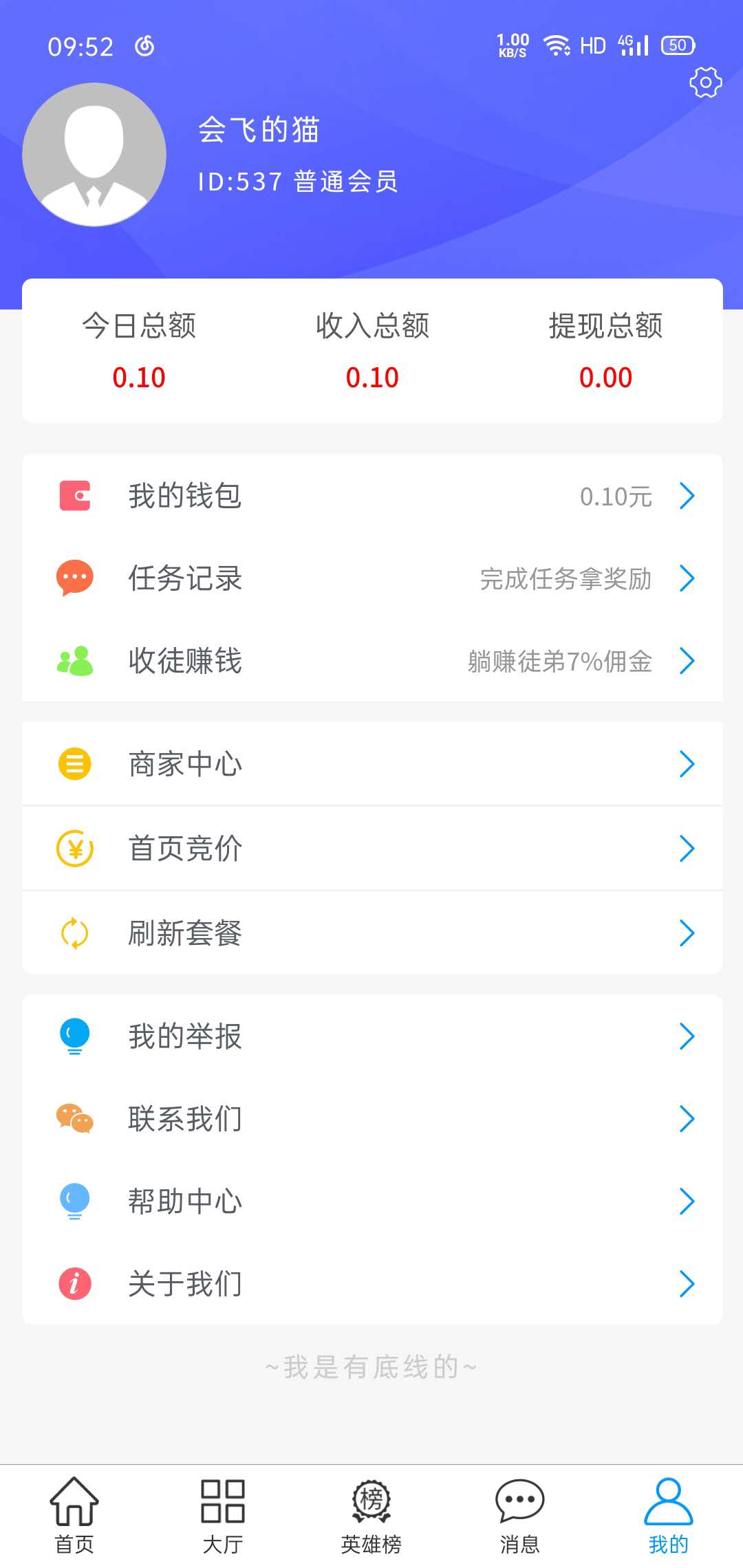
Task: Open 我的钱包 wallet row
Action: click(372, 496)
